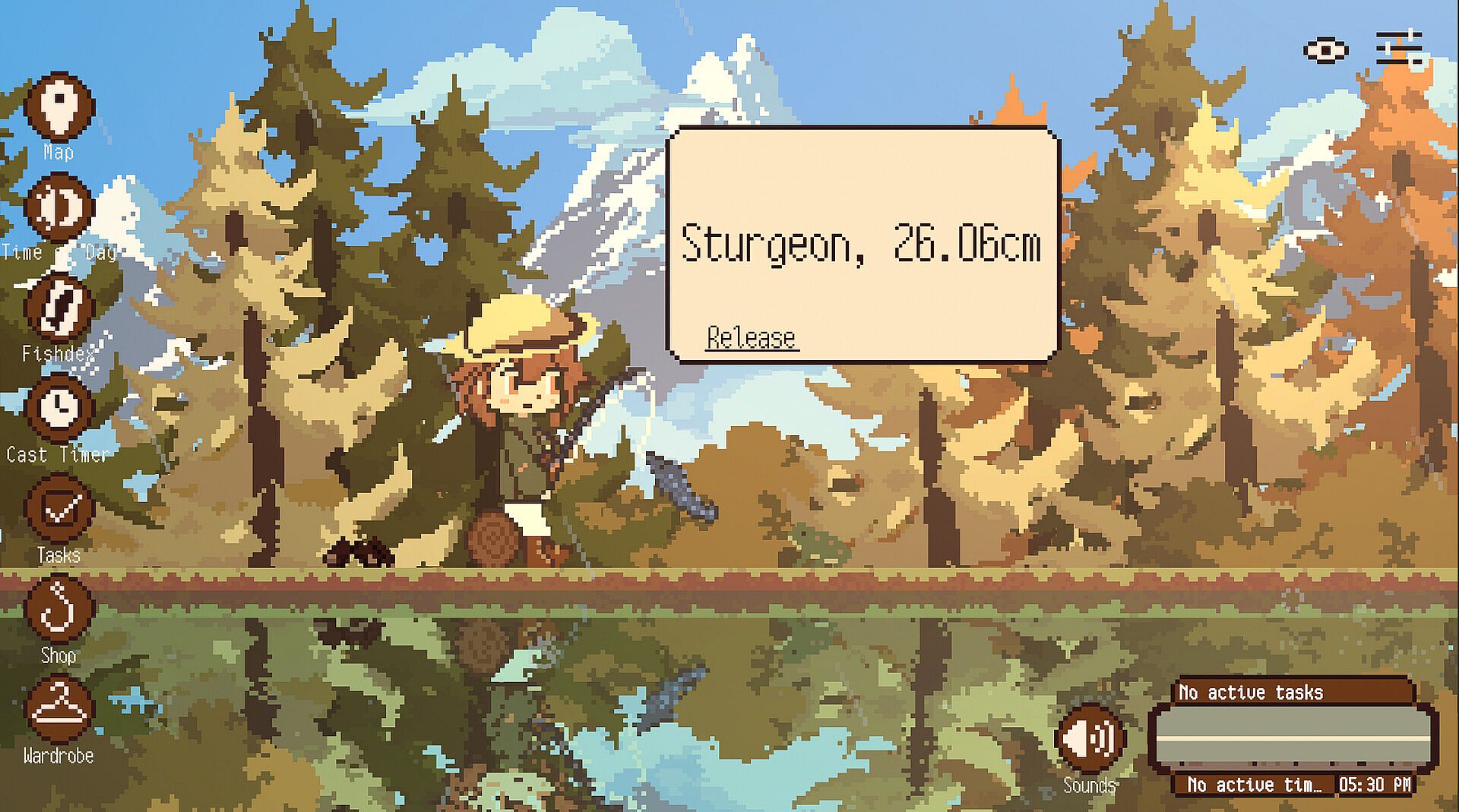View the Tasks list

tap(59, 507)
